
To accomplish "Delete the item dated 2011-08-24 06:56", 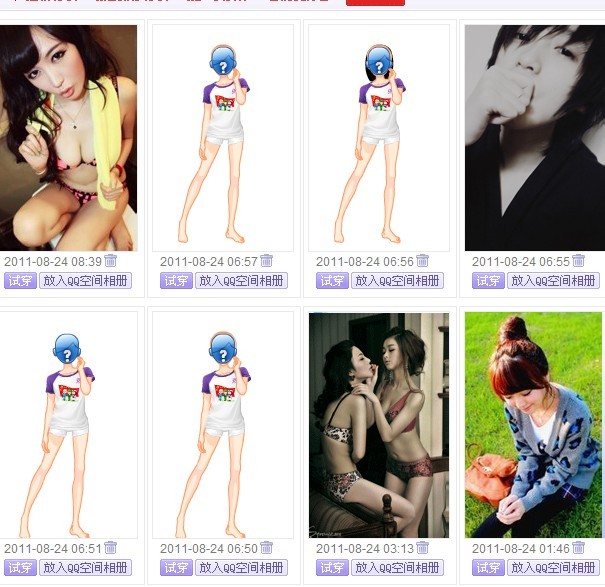I will point(423,261).
